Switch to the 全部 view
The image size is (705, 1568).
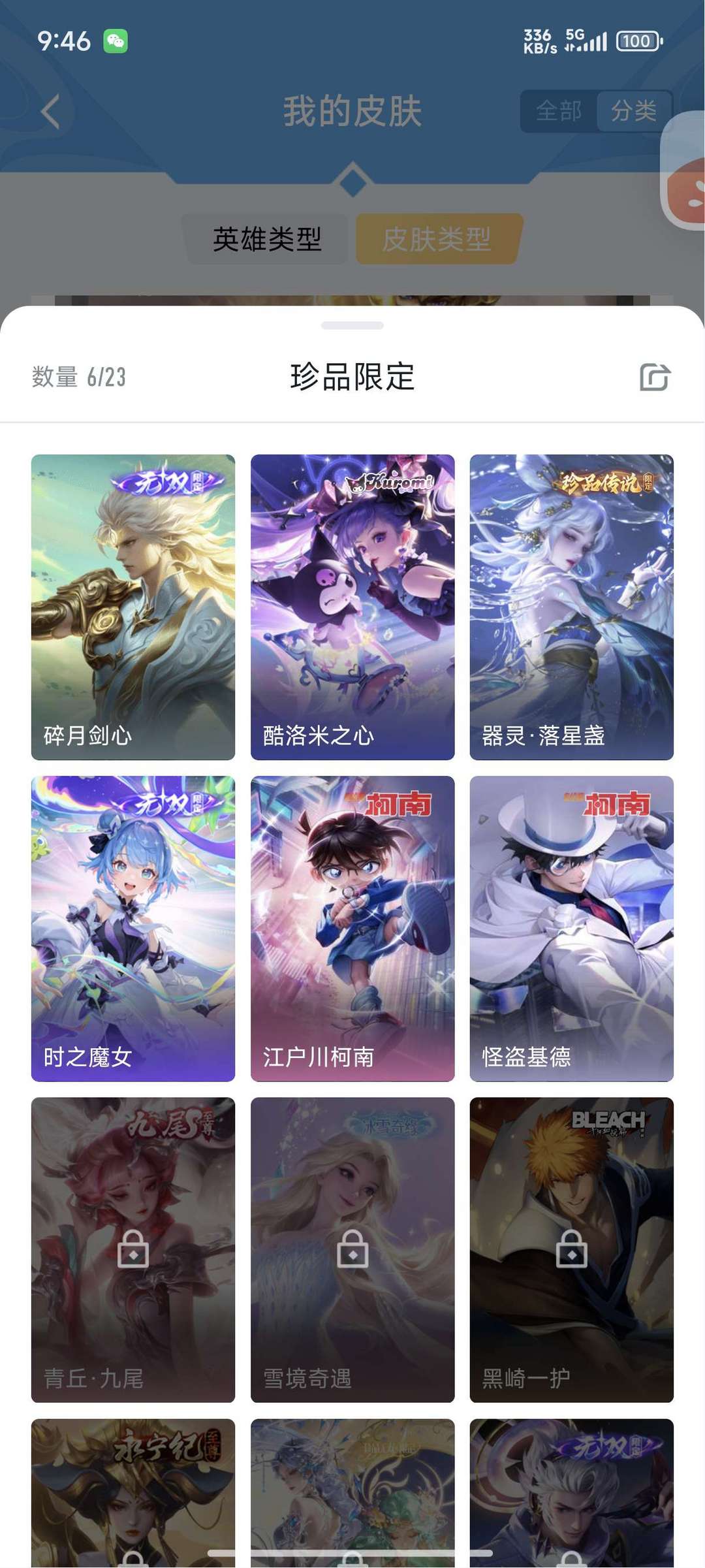coord(559,111)
